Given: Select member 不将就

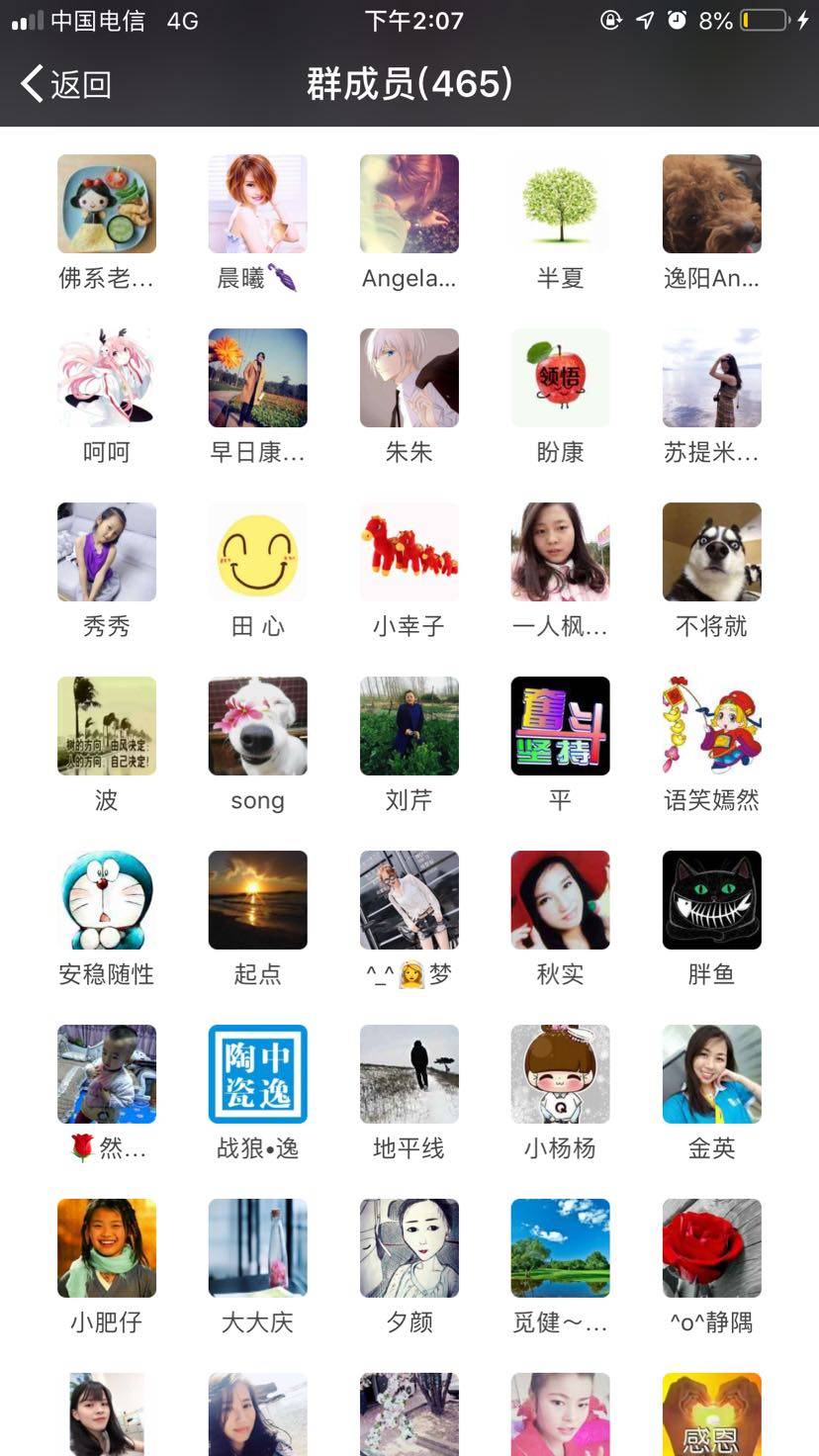Looking at the screenshot, I should (x=711, y=552).
